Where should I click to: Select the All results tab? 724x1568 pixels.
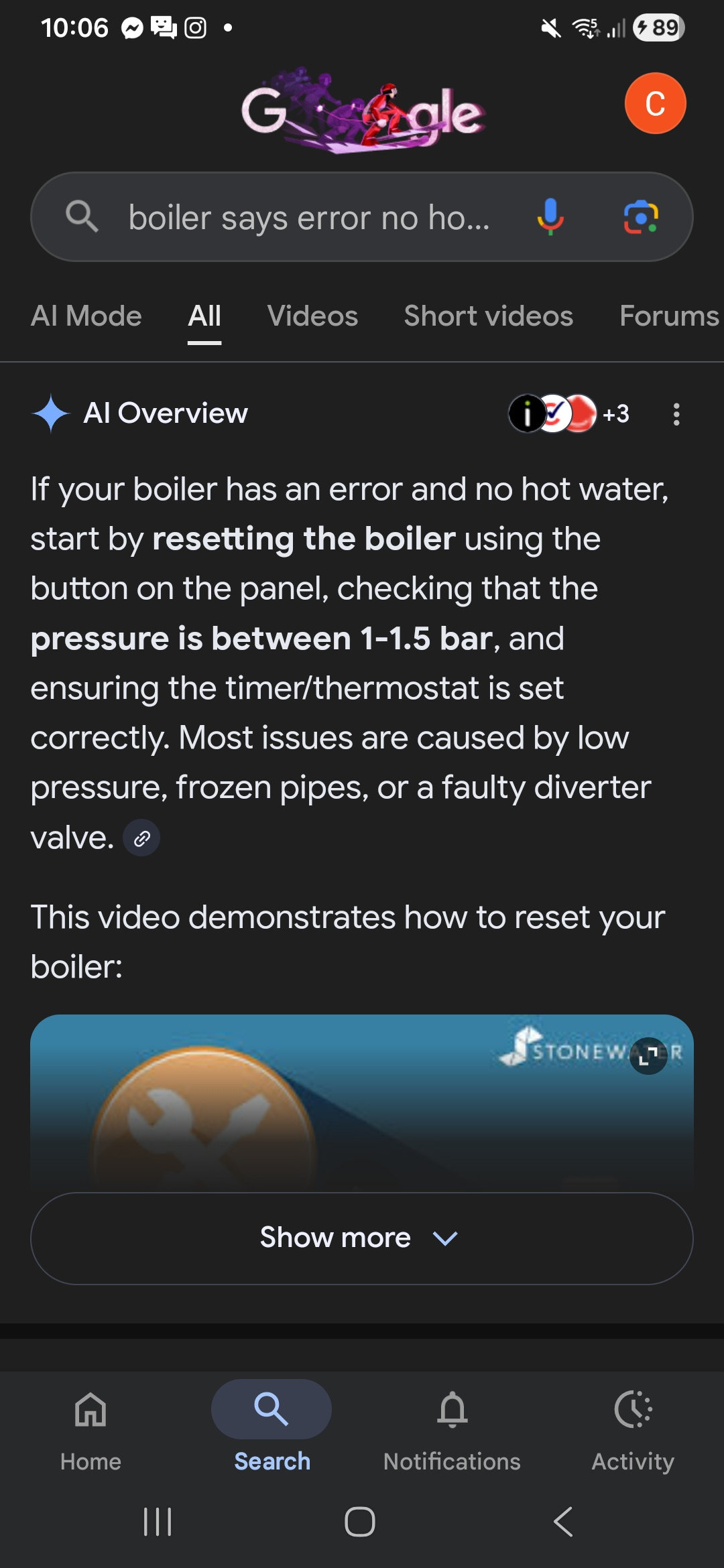pyautogui.click(x=204, y=316)
